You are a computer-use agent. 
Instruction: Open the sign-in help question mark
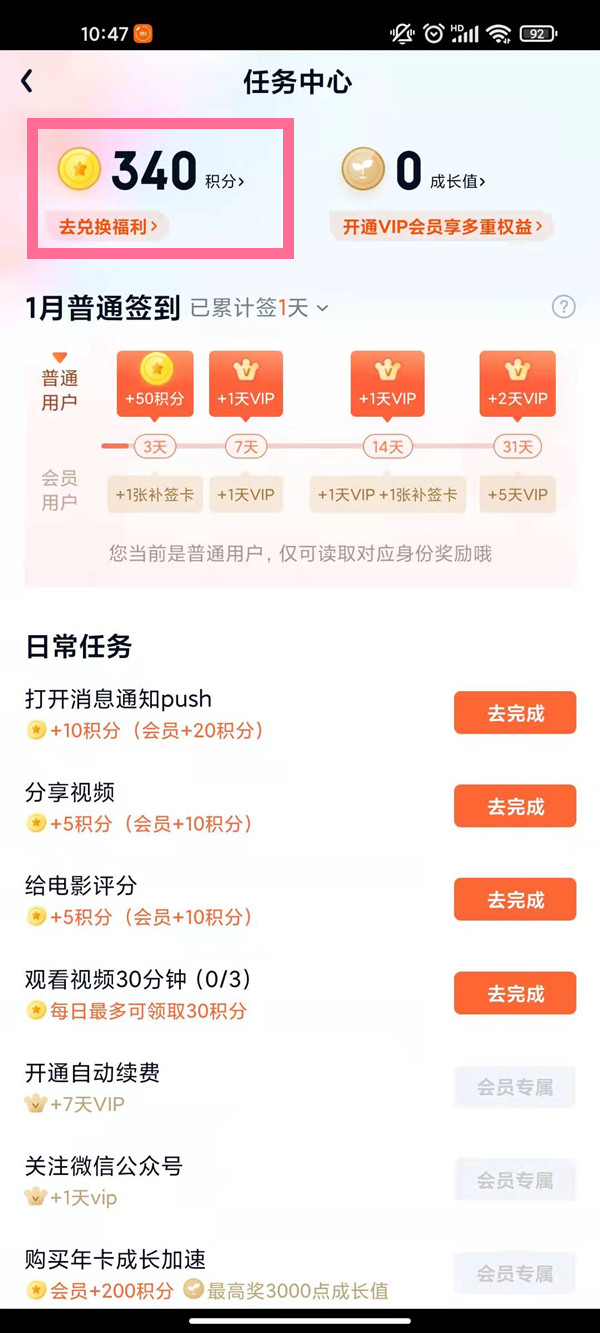[x=564, y=307]
